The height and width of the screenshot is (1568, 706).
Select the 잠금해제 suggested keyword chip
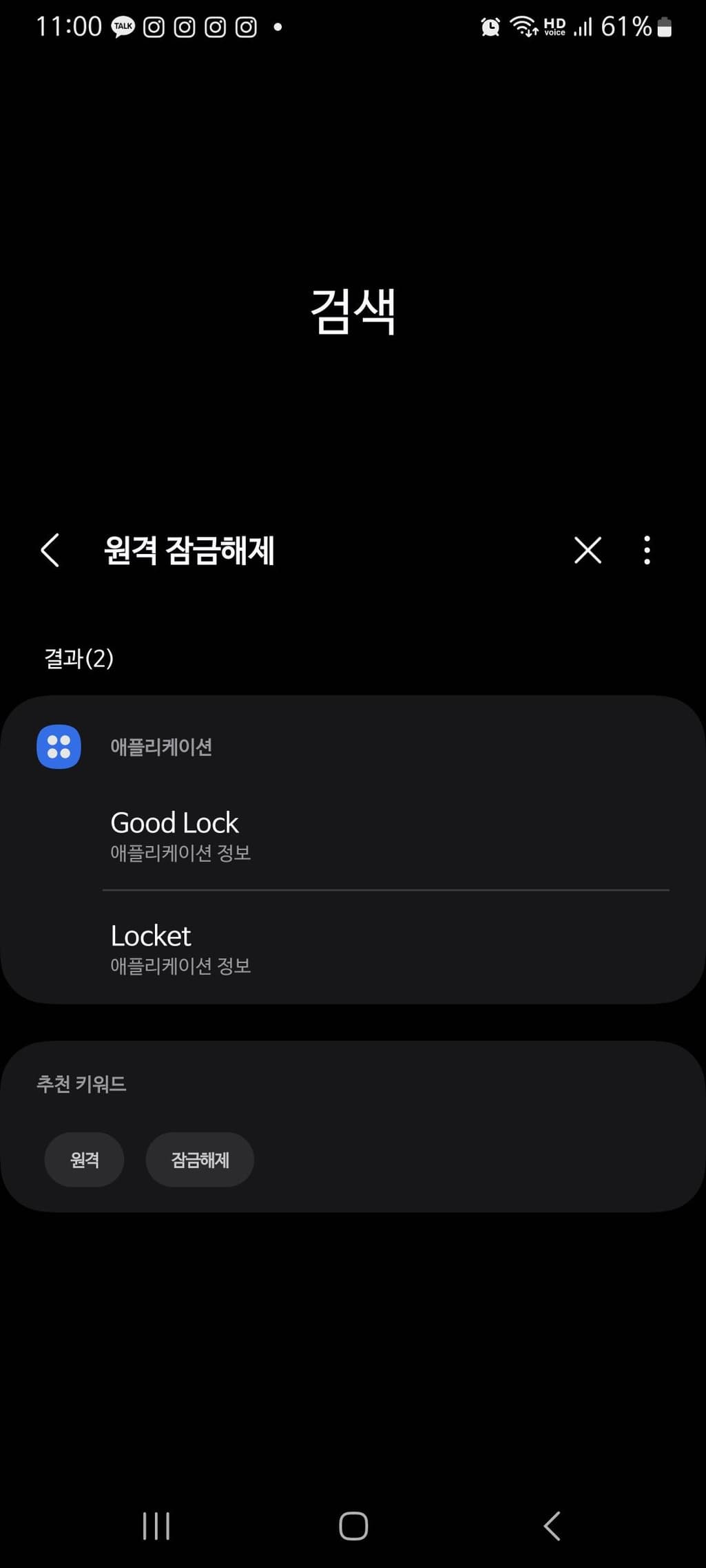point(200,1160)
